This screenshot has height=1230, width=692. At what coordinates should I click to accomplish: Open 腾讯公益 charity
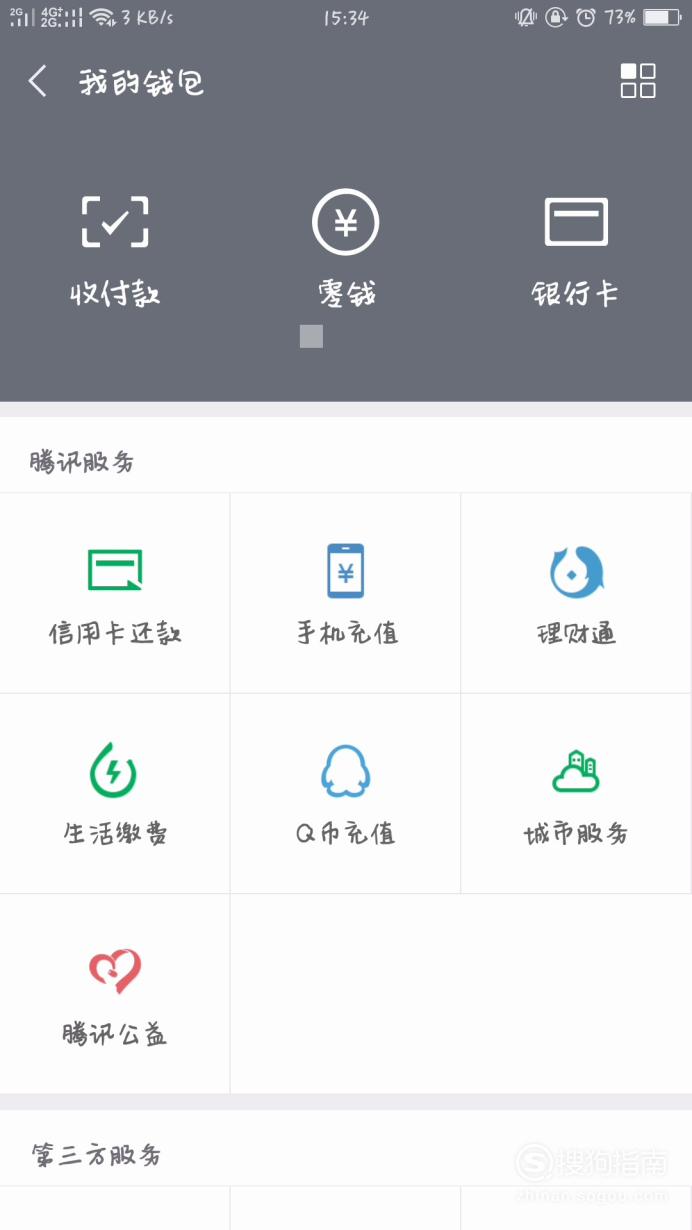click(115, 994)
